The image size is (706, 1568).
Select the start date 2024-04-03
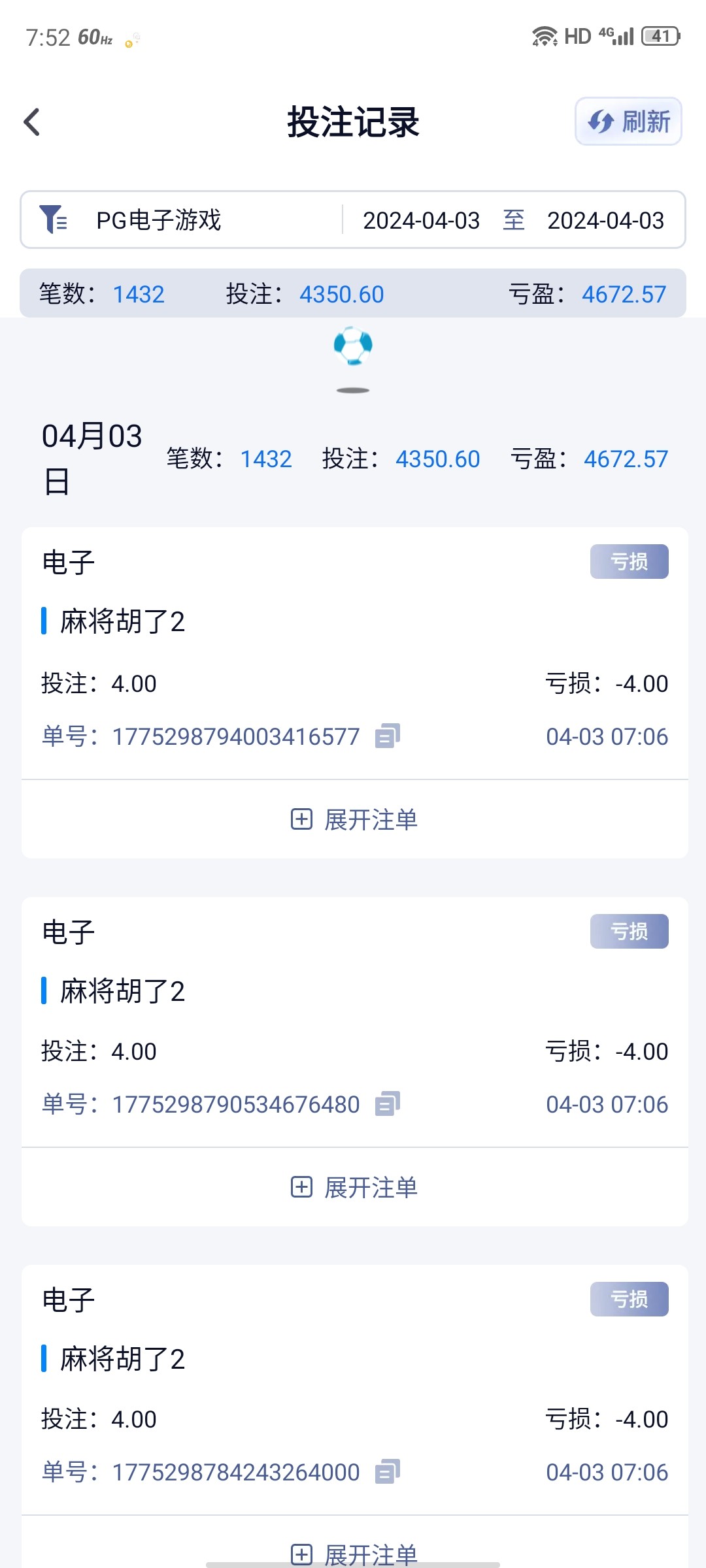coord(422,220)
